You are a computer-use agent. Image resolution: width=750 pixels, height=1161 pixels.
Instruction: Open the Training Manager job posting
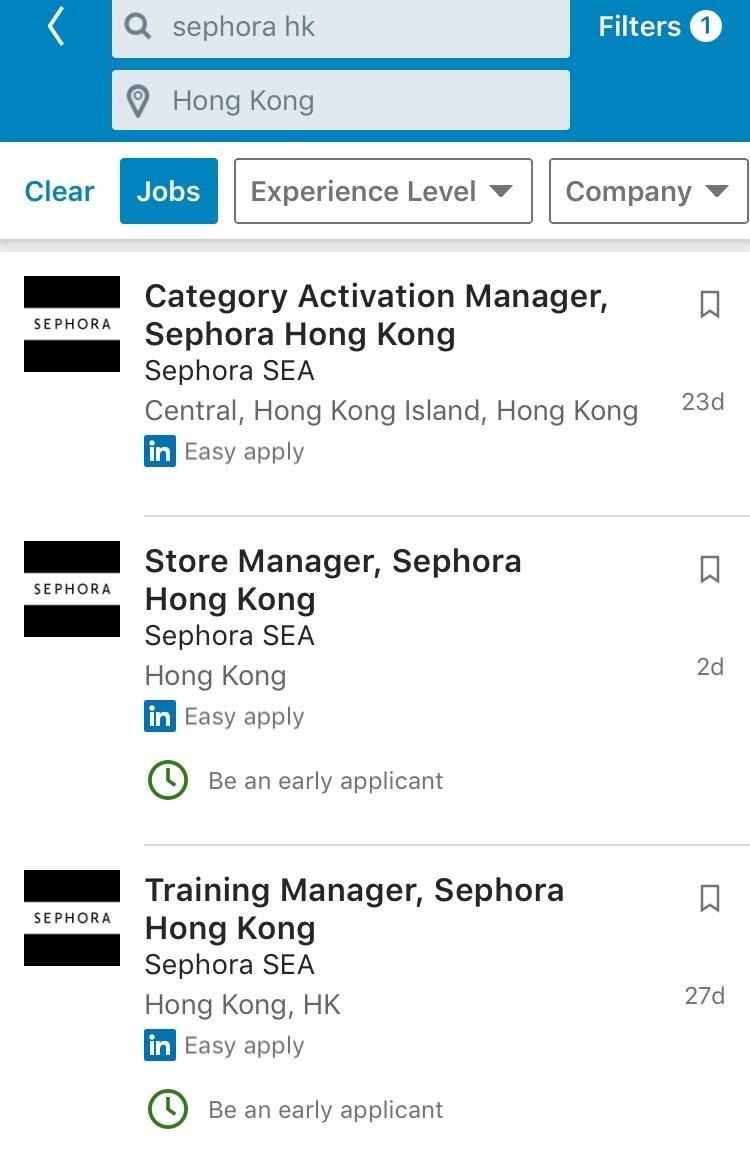[354, 909]
